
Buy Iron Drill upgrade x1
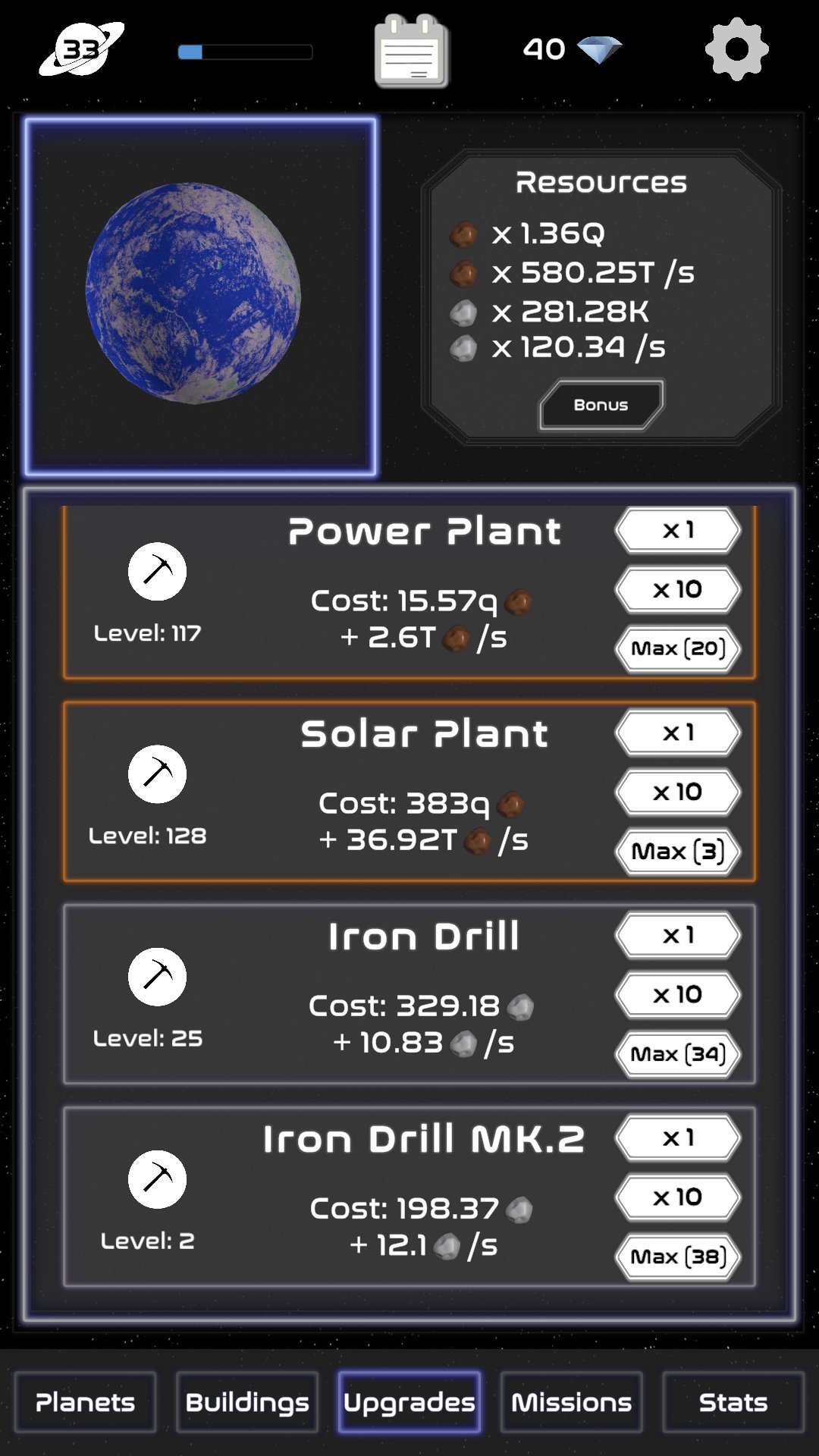click(x=678, y=935)
